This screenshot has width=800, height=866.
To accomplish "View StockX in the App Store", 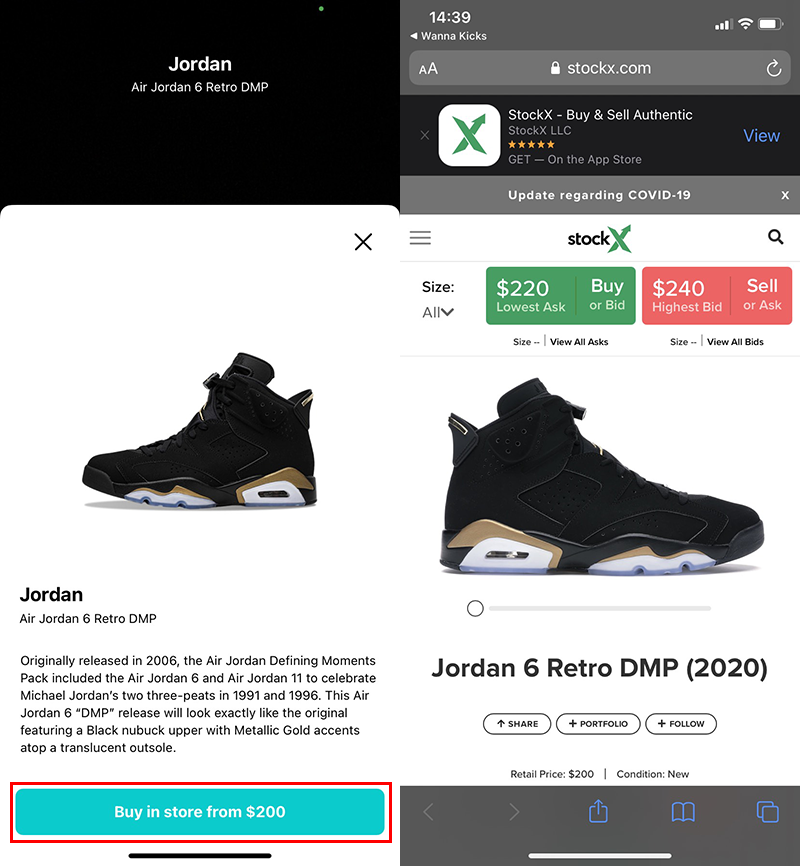I will click(761, 136).
